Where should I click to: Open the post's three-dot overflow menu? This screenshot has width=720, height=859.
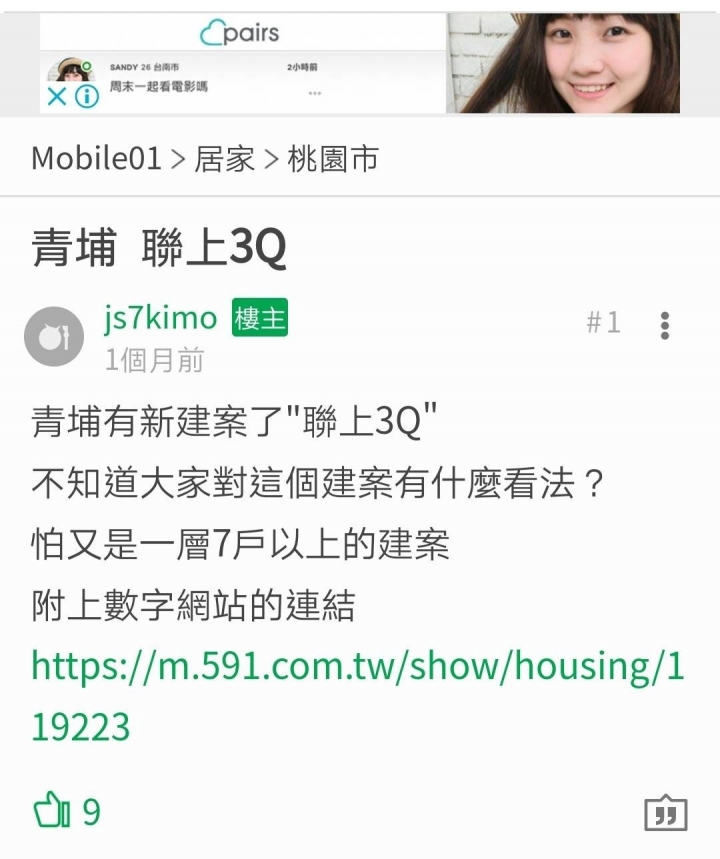(665, 325)
